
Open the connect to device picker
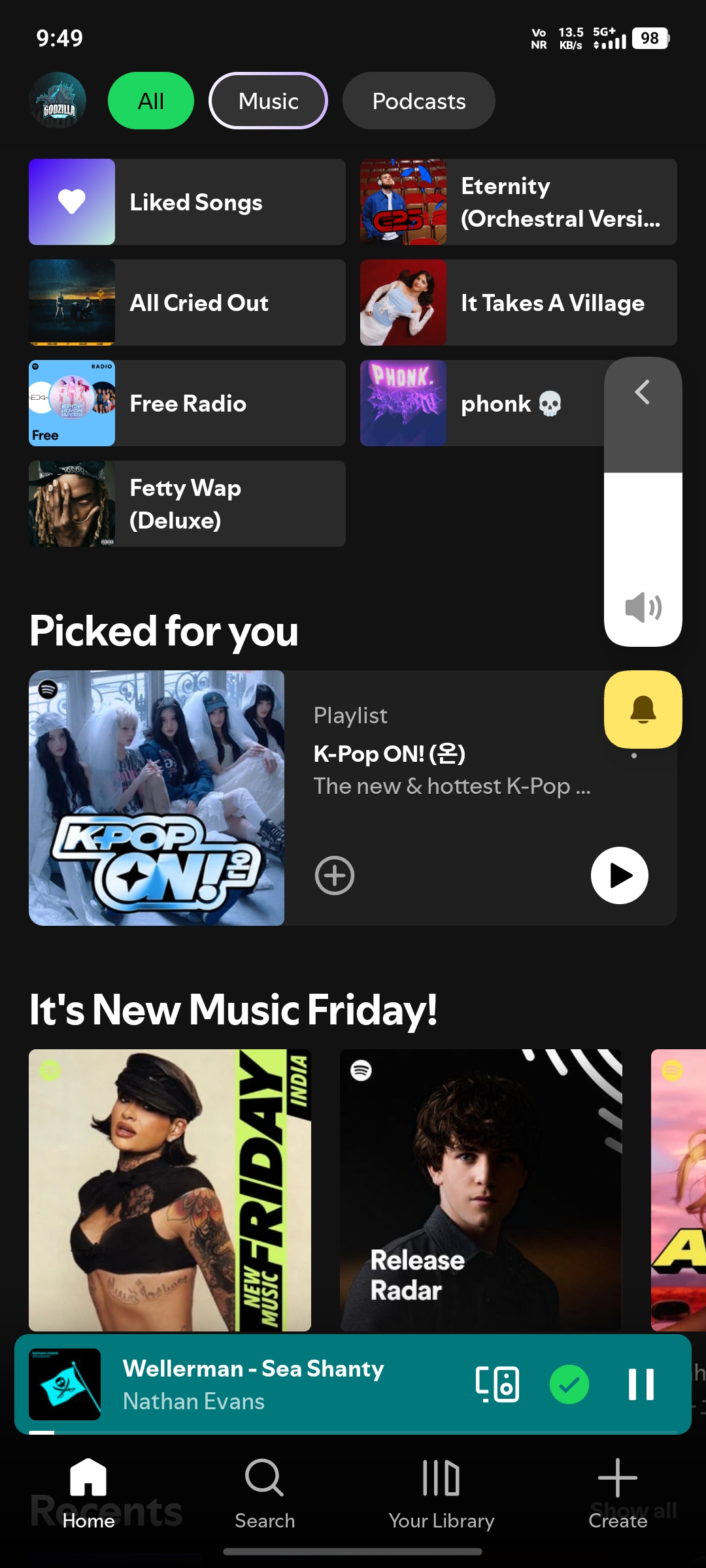click(x=497, y=1384)
